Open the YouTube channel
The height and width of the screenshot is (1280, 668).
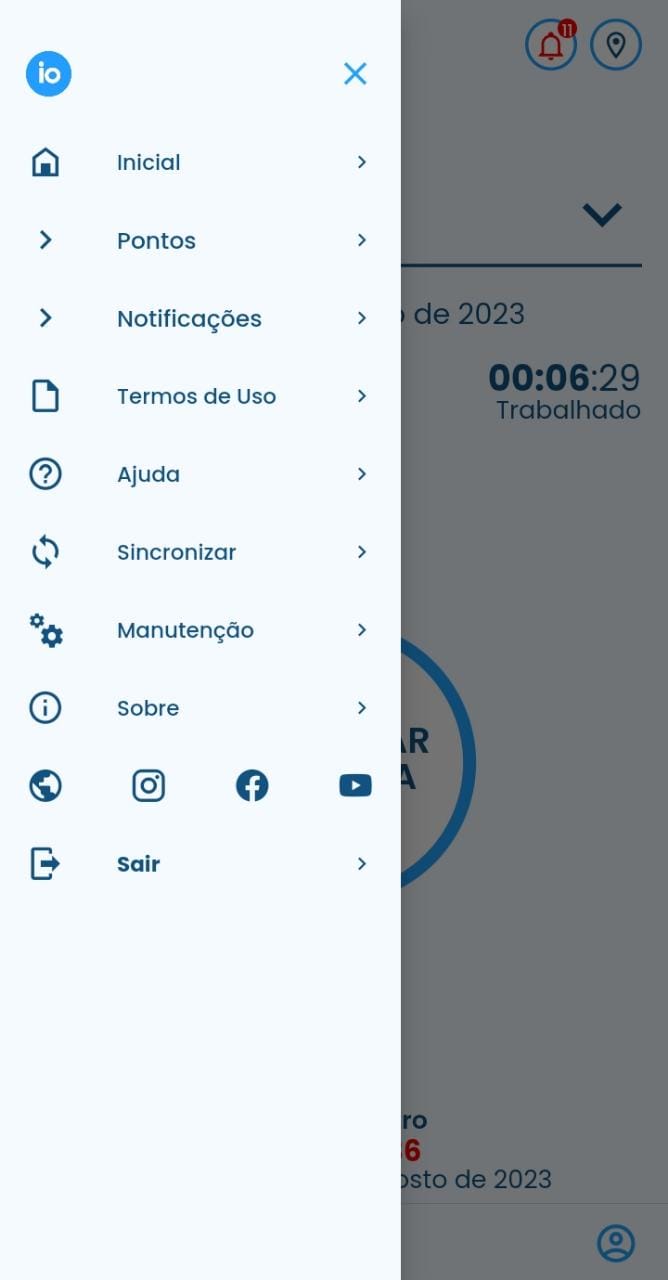coord(355,786)
